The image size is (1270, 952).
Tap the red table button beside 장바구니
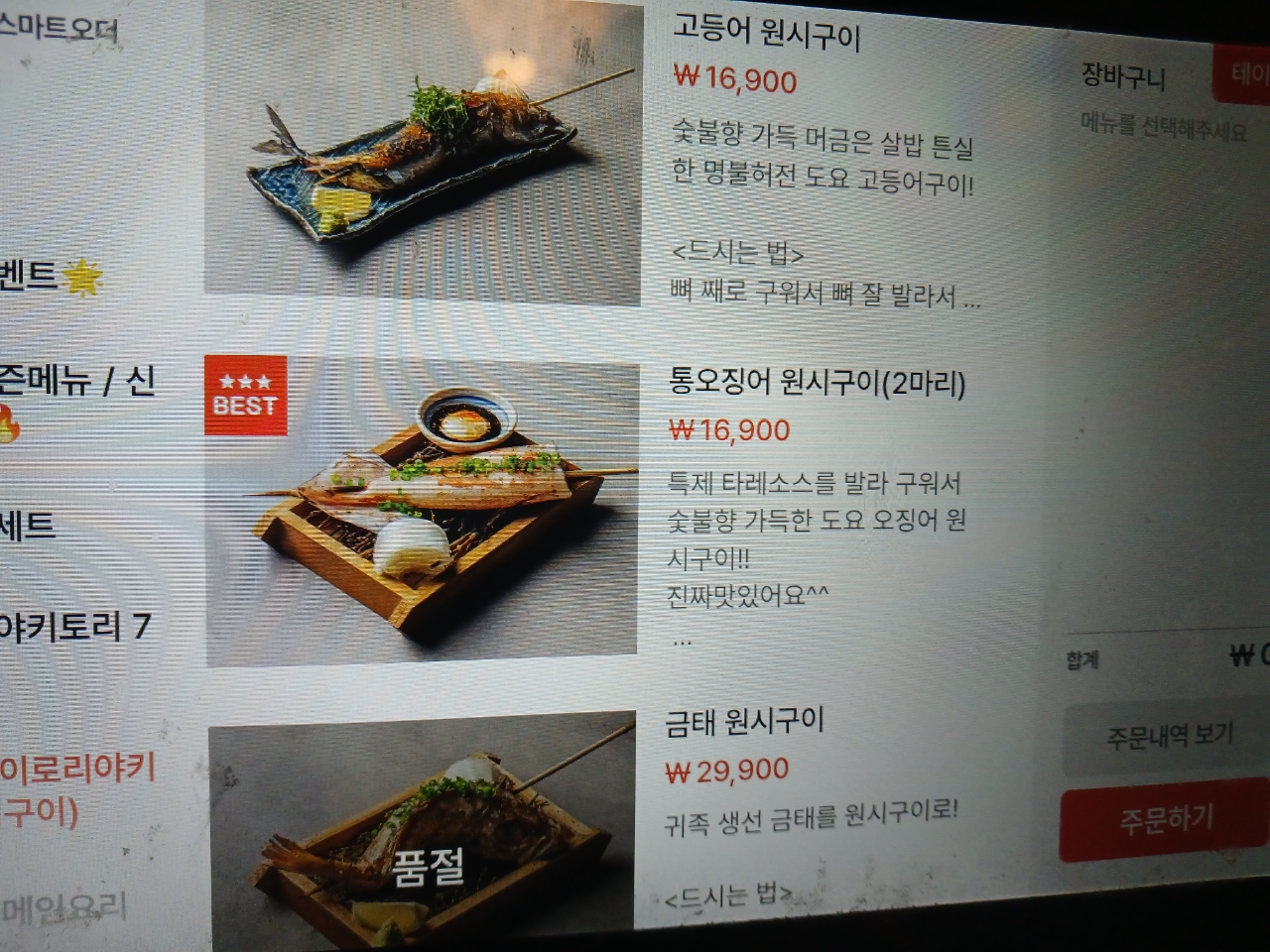(x=1243, y=74)
